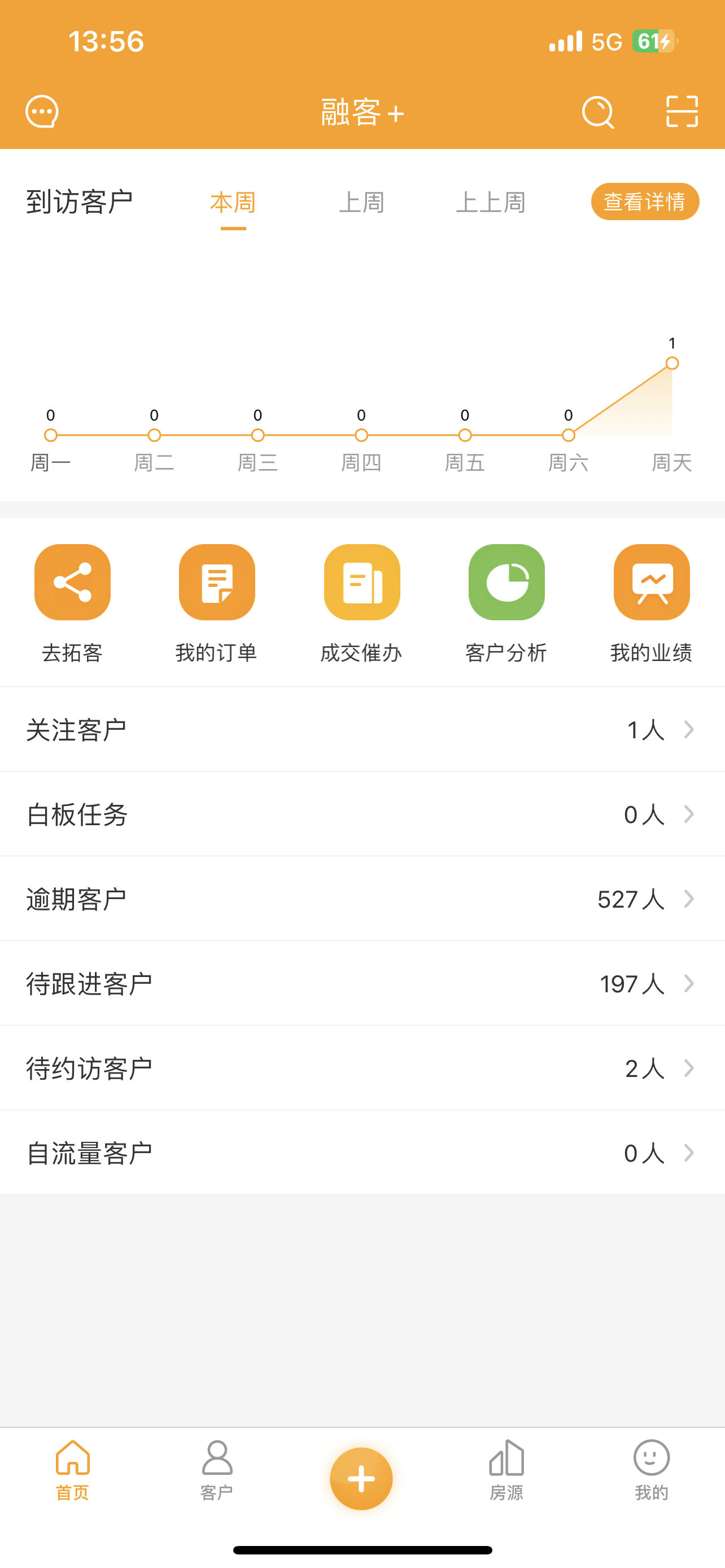725x1568 pixels.
Task: Open the 待约访客户 row
Action: click(362, 1068)
